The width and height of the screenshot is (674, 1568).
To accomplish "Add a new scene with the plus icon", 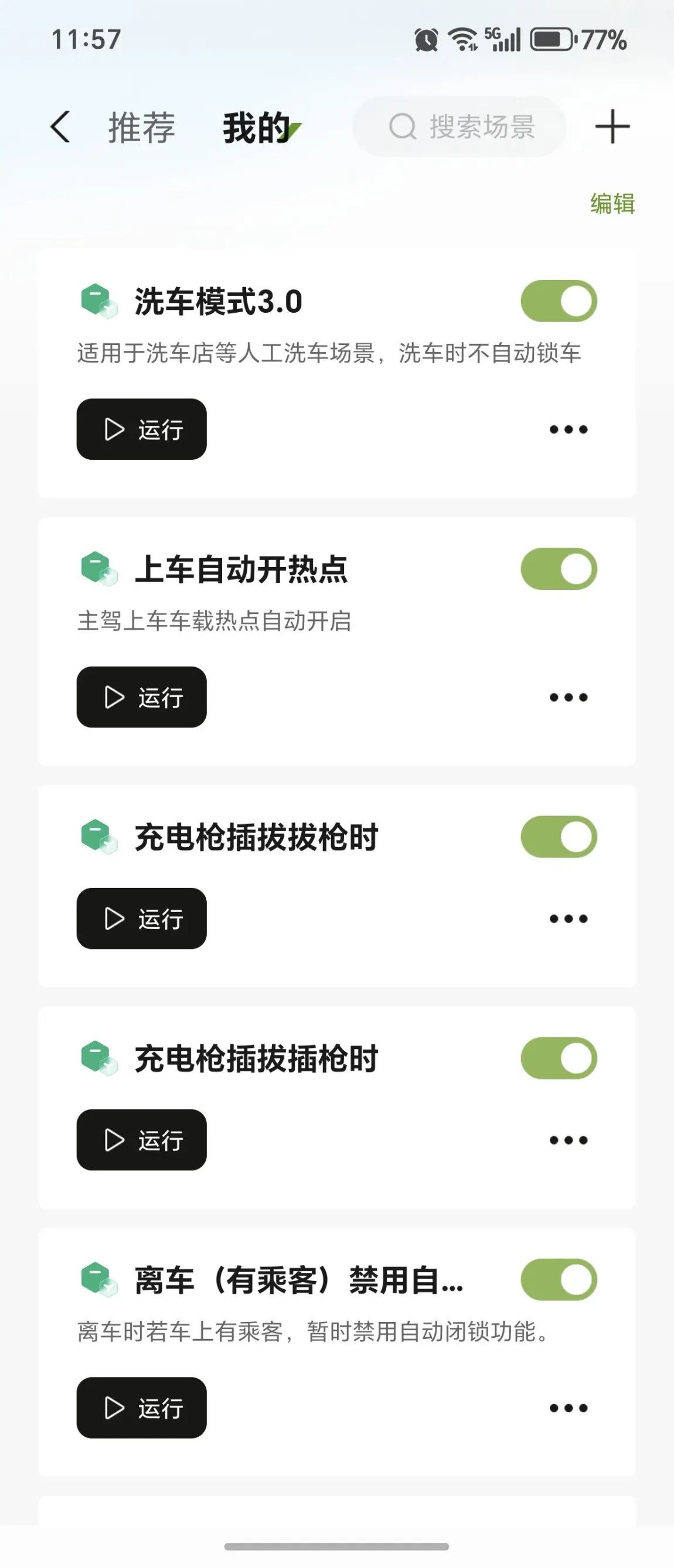I will [x=612, y=127].
